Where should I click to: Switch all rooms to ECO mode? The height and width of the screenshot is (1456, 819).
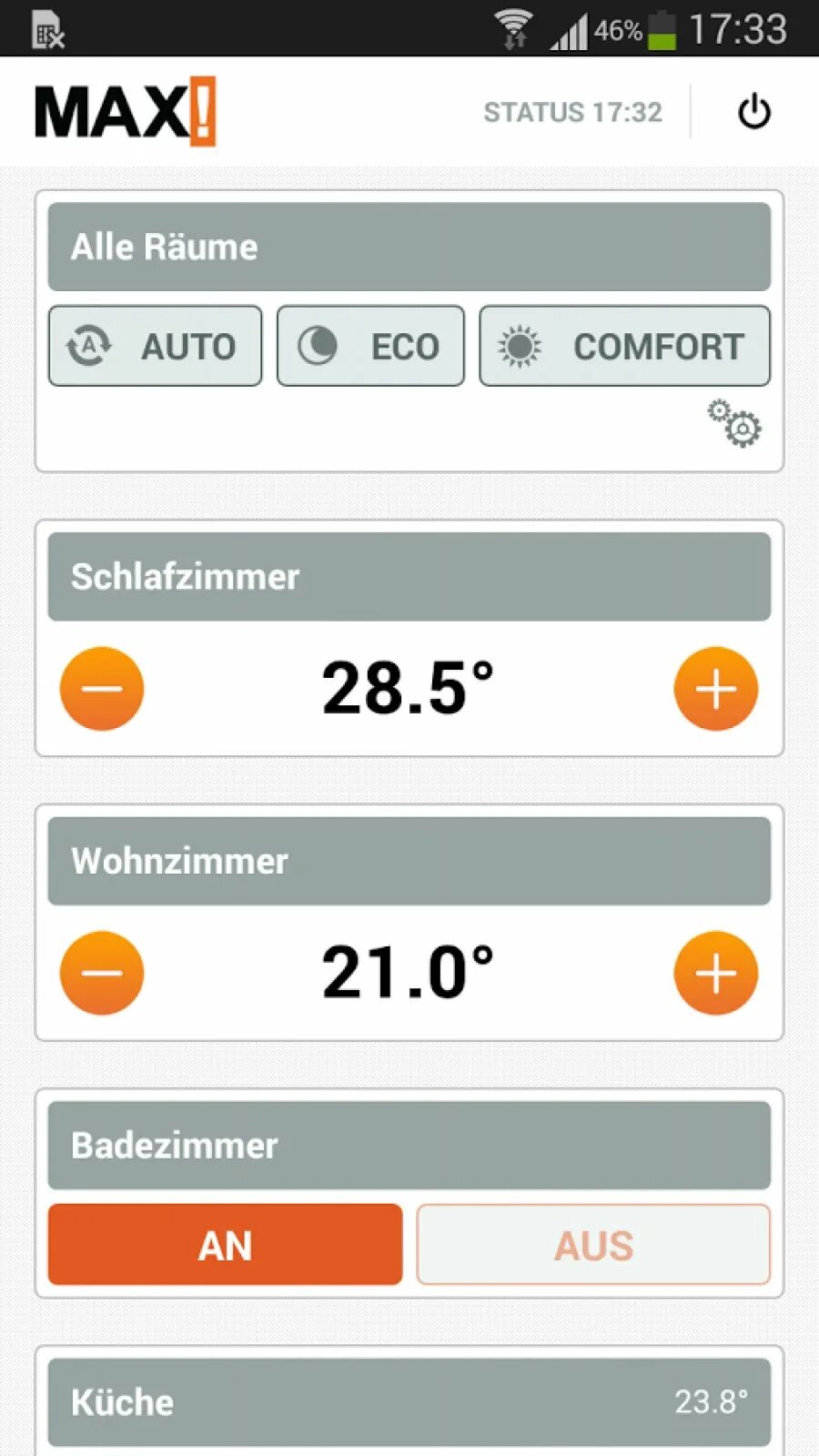point(370,347)
